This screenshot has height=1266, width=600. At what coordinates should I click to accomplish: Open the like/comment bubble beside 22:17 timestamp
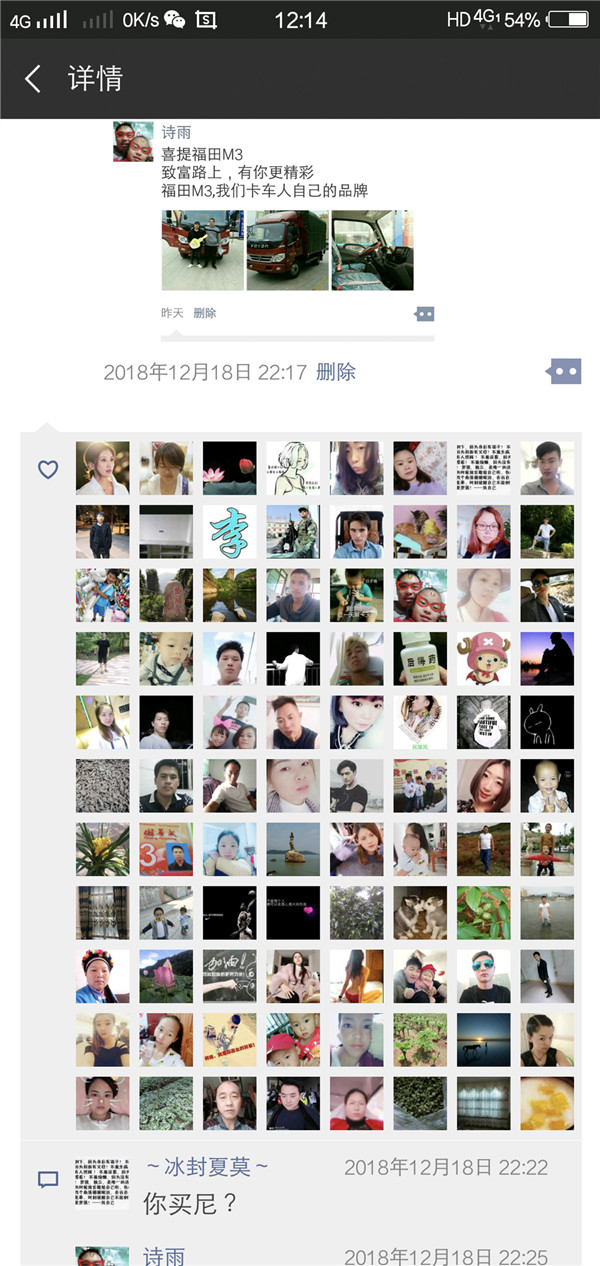coord(564,371)
